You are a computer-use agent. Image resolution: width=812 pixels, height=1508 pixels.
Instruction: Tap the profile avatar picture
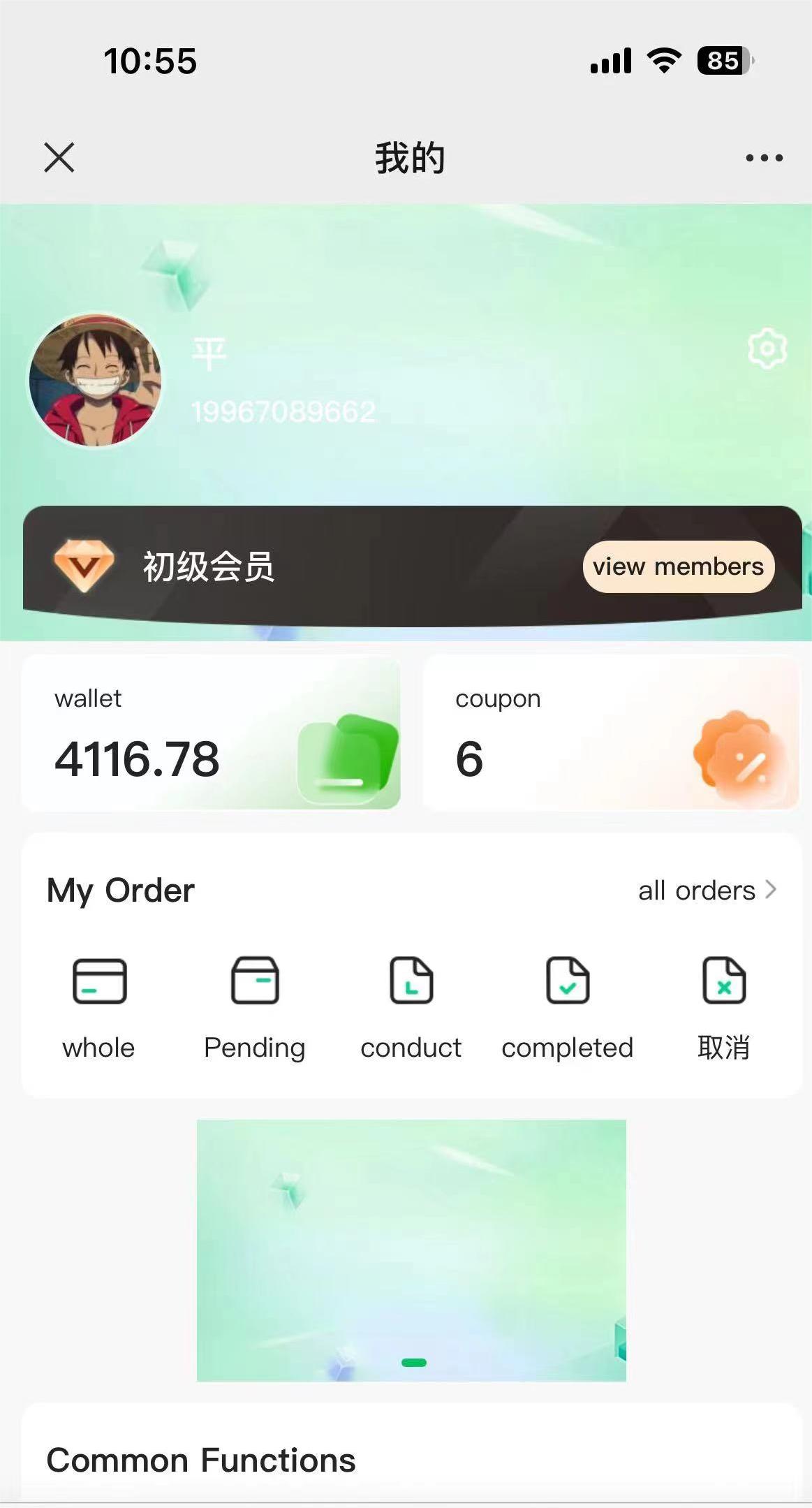[95, 379]
